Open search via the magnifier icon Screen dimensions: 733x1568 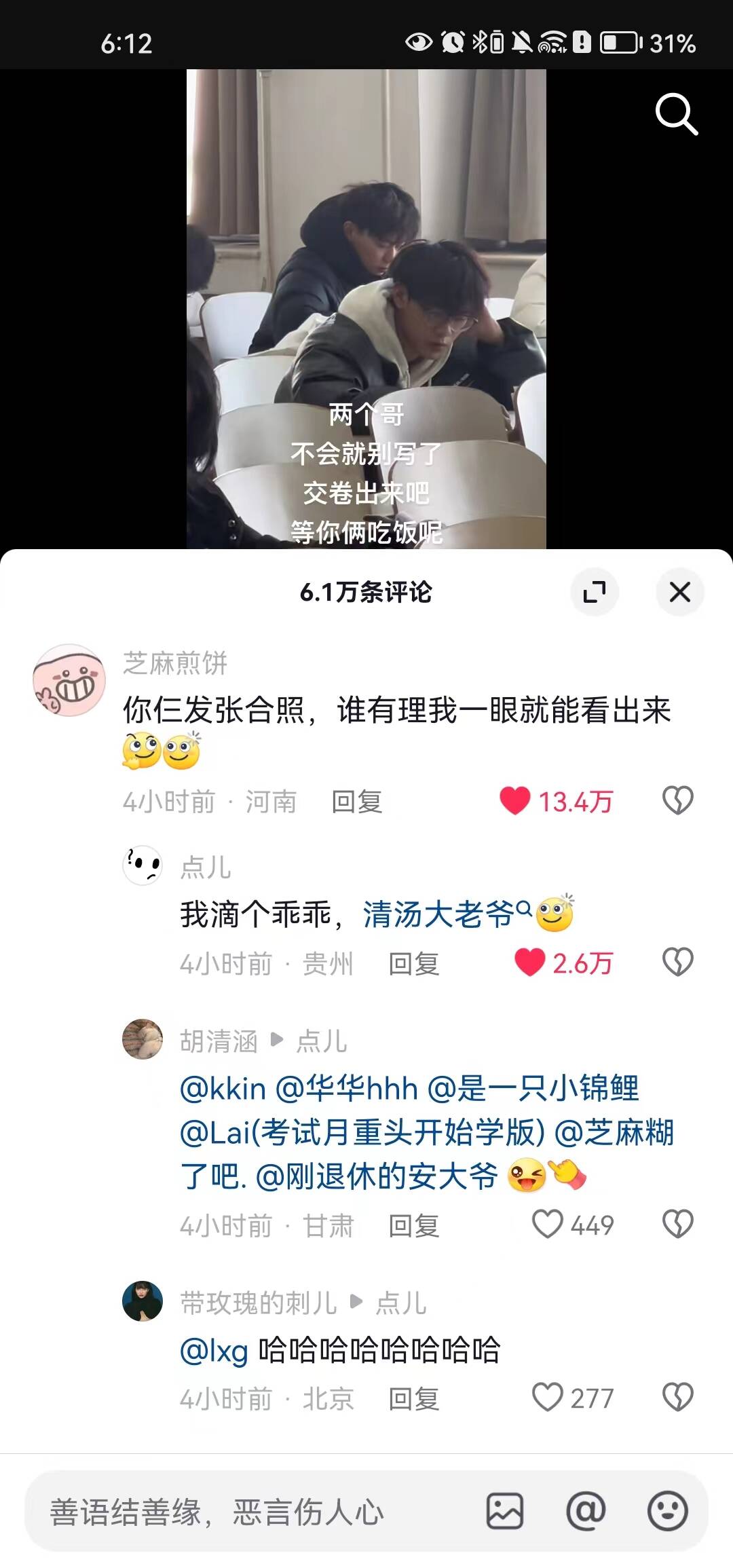pyautogui.click(x=676, y=115)
